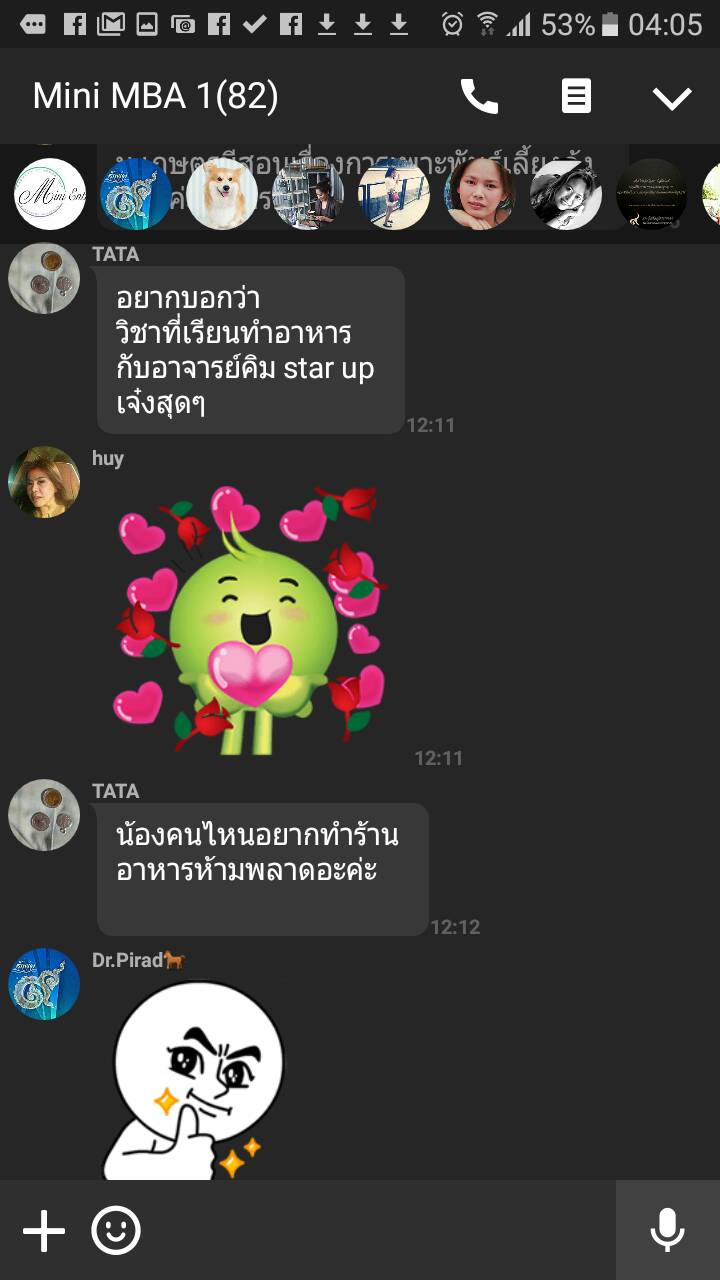Tap huy's green heart sticker
The image size is (720, 1280).
250,620
